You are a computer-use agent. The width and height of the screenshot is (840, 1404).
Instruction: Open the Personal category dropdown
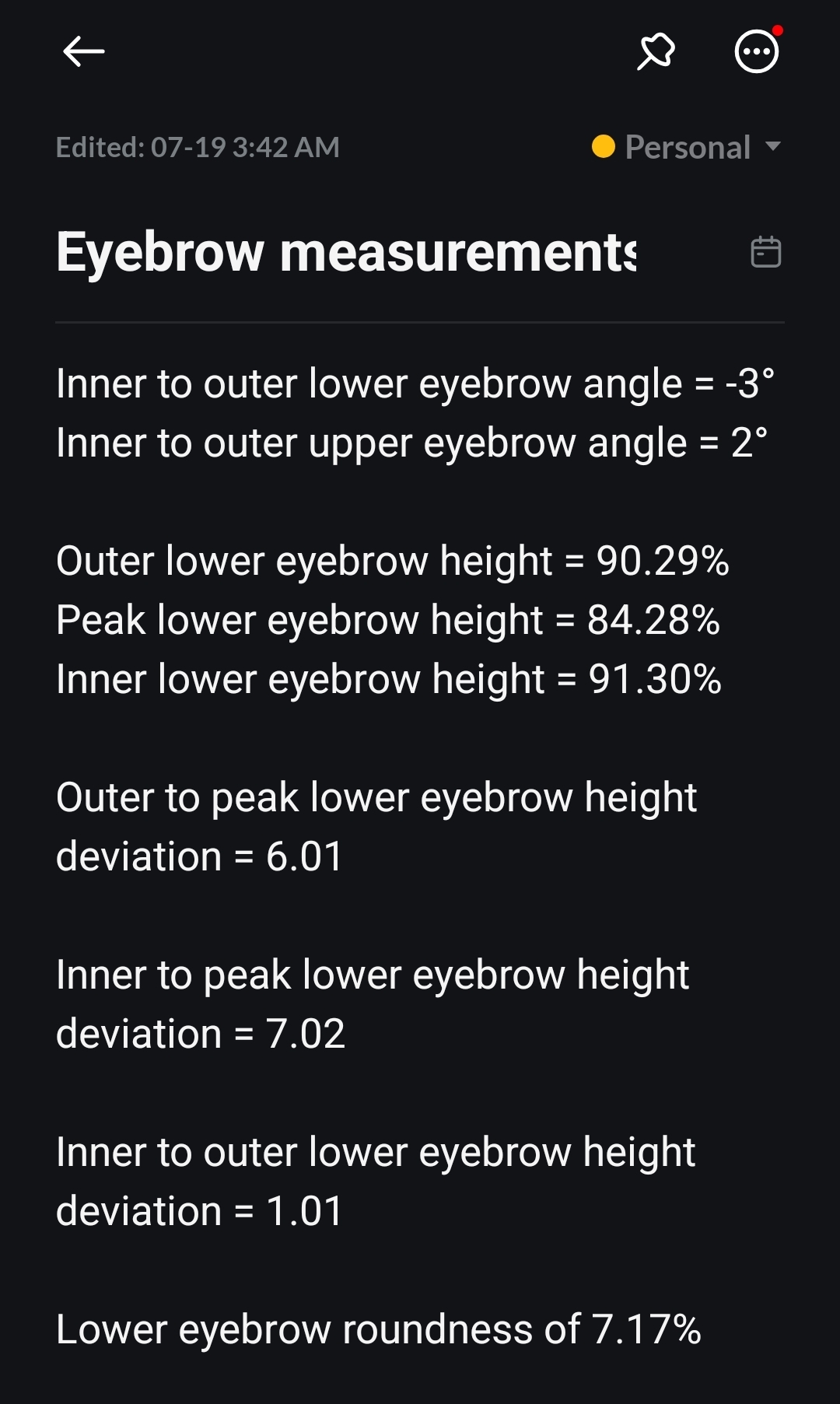click(686, 147)
